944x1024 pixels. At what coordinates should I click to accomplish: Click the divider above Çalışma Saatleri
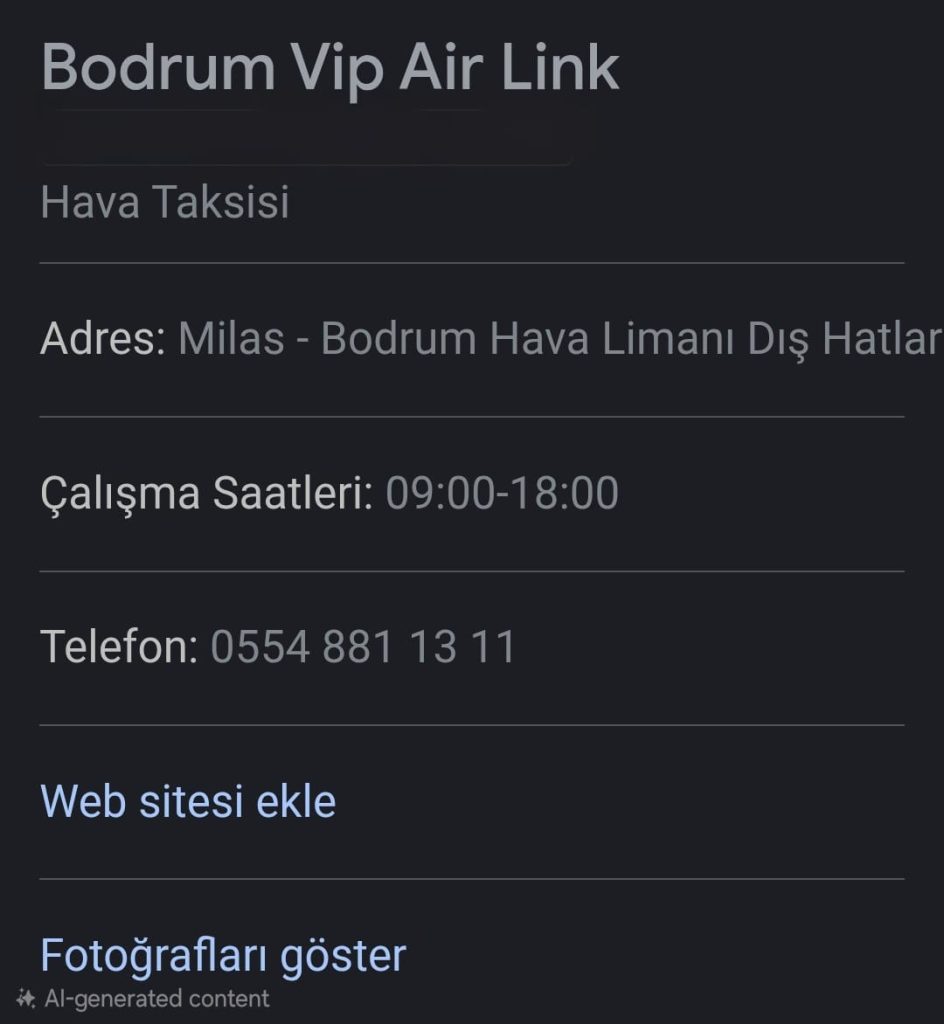click(472, 412)
